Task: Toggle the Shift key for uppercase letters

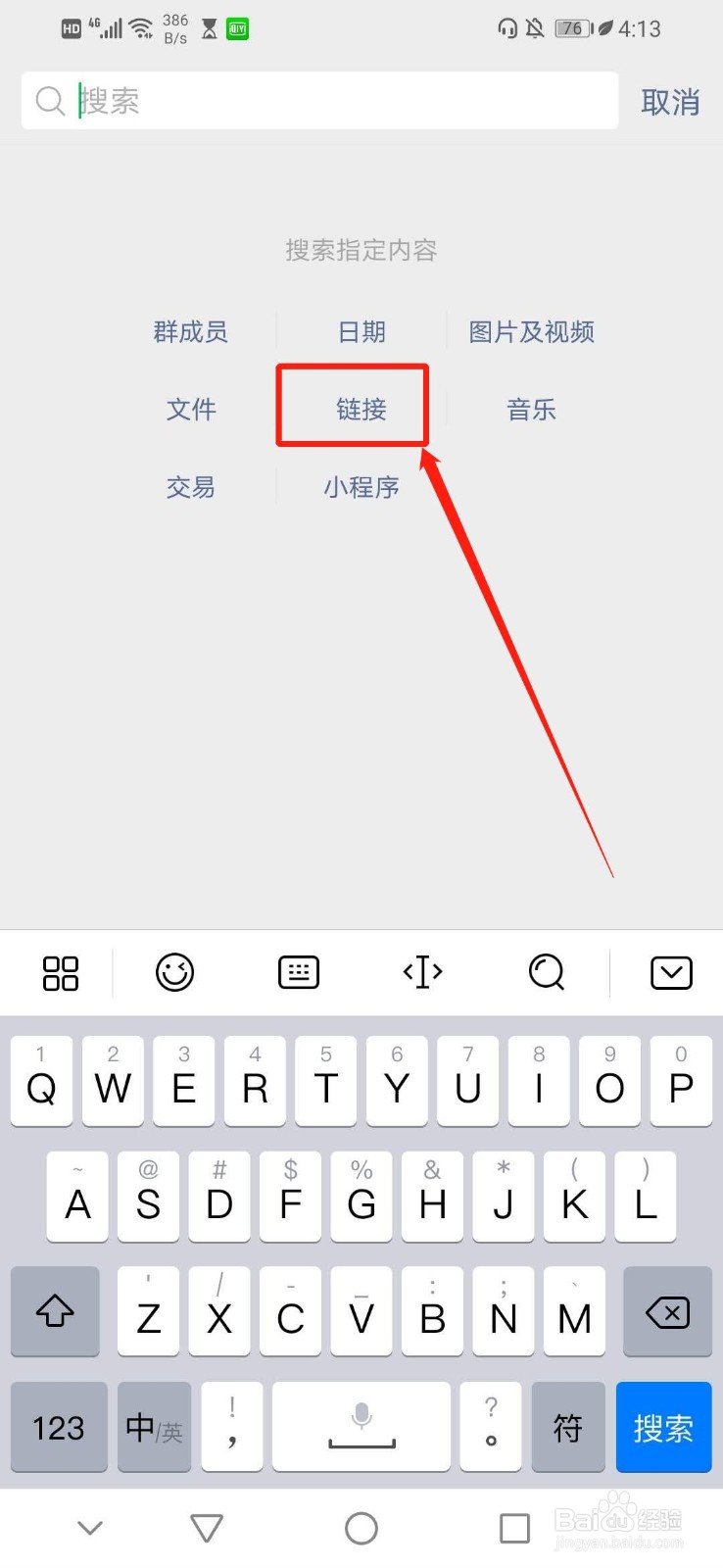Action: 54,1311
